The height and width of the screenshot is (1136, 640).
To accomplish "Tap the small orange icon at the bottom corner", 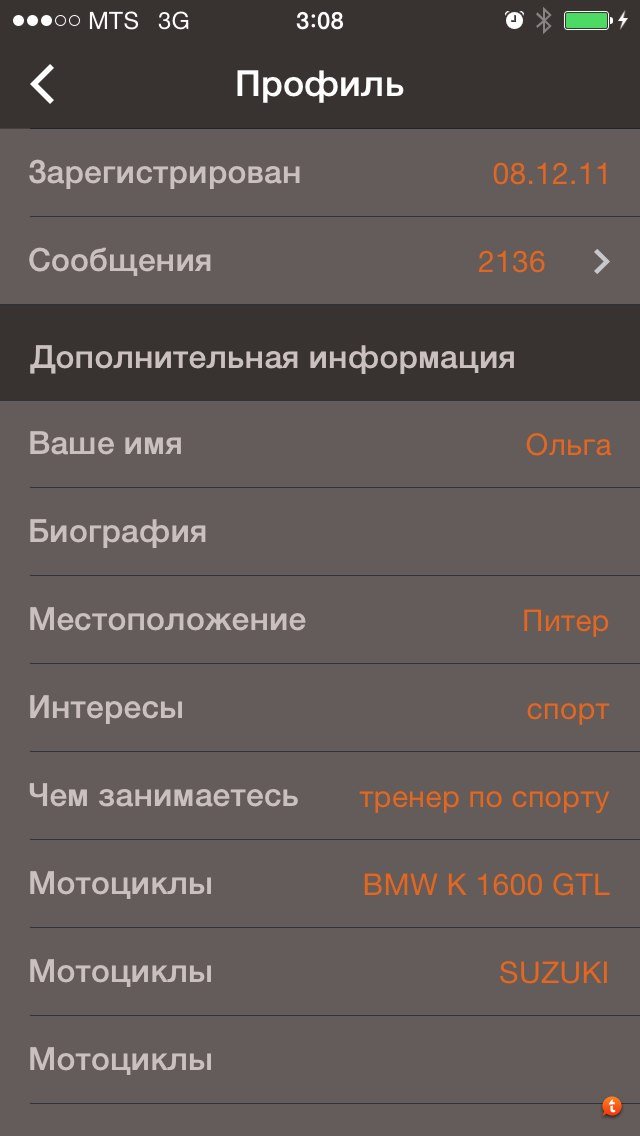I will pyautogui.click(x=612, y=1106).
